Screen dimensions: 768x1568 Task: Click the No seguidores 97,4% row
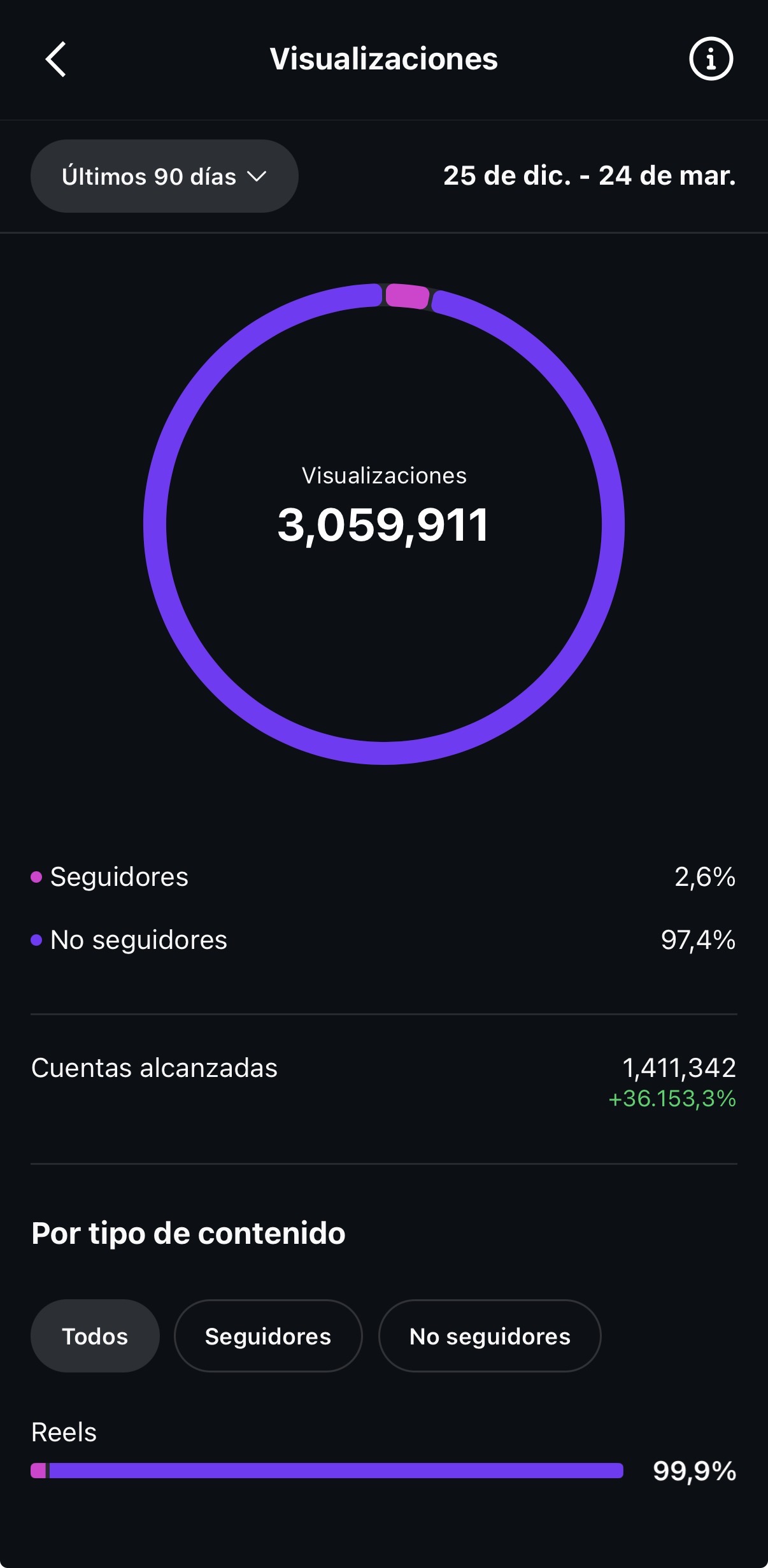pos(382,940)
